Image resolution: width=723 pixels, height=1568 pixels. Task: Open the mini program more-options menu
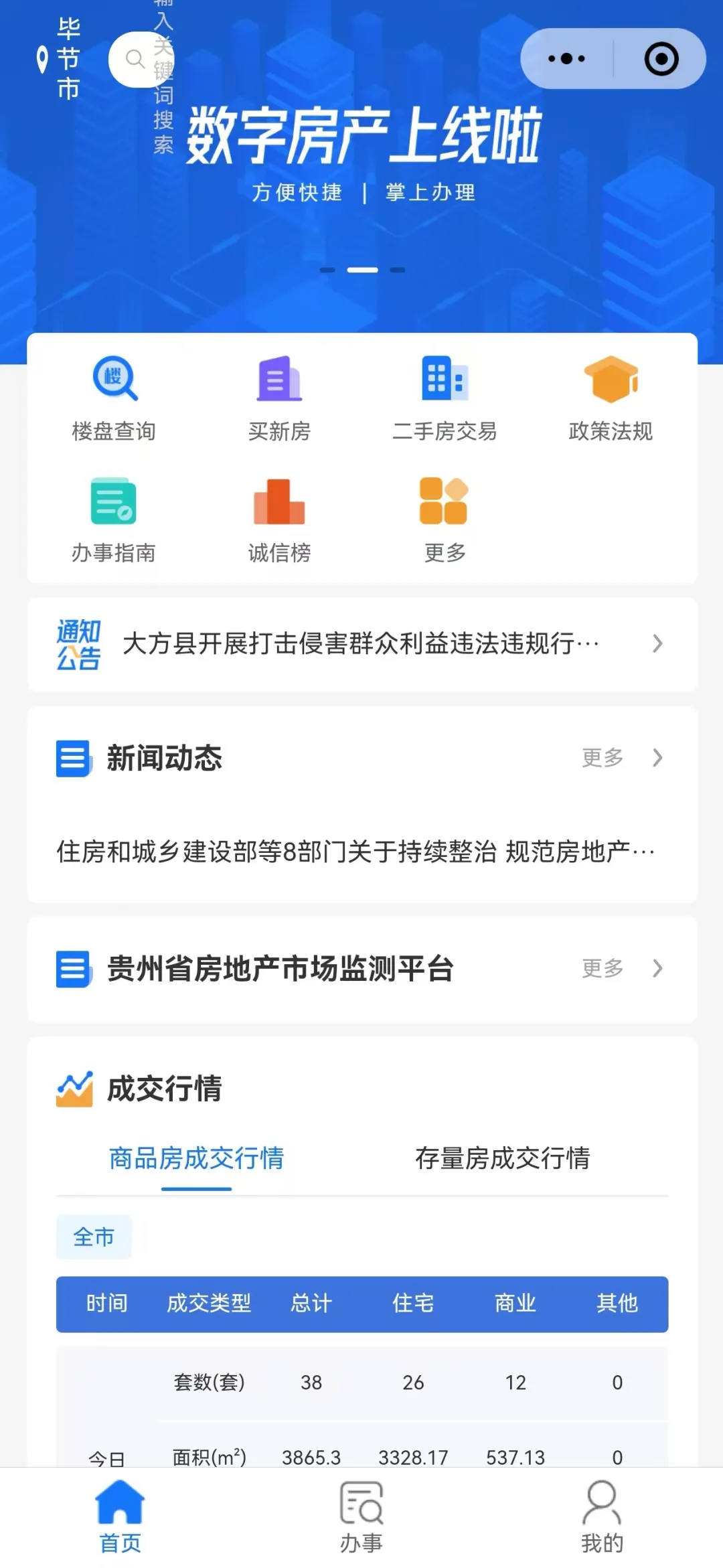click(x=566, y=59)
